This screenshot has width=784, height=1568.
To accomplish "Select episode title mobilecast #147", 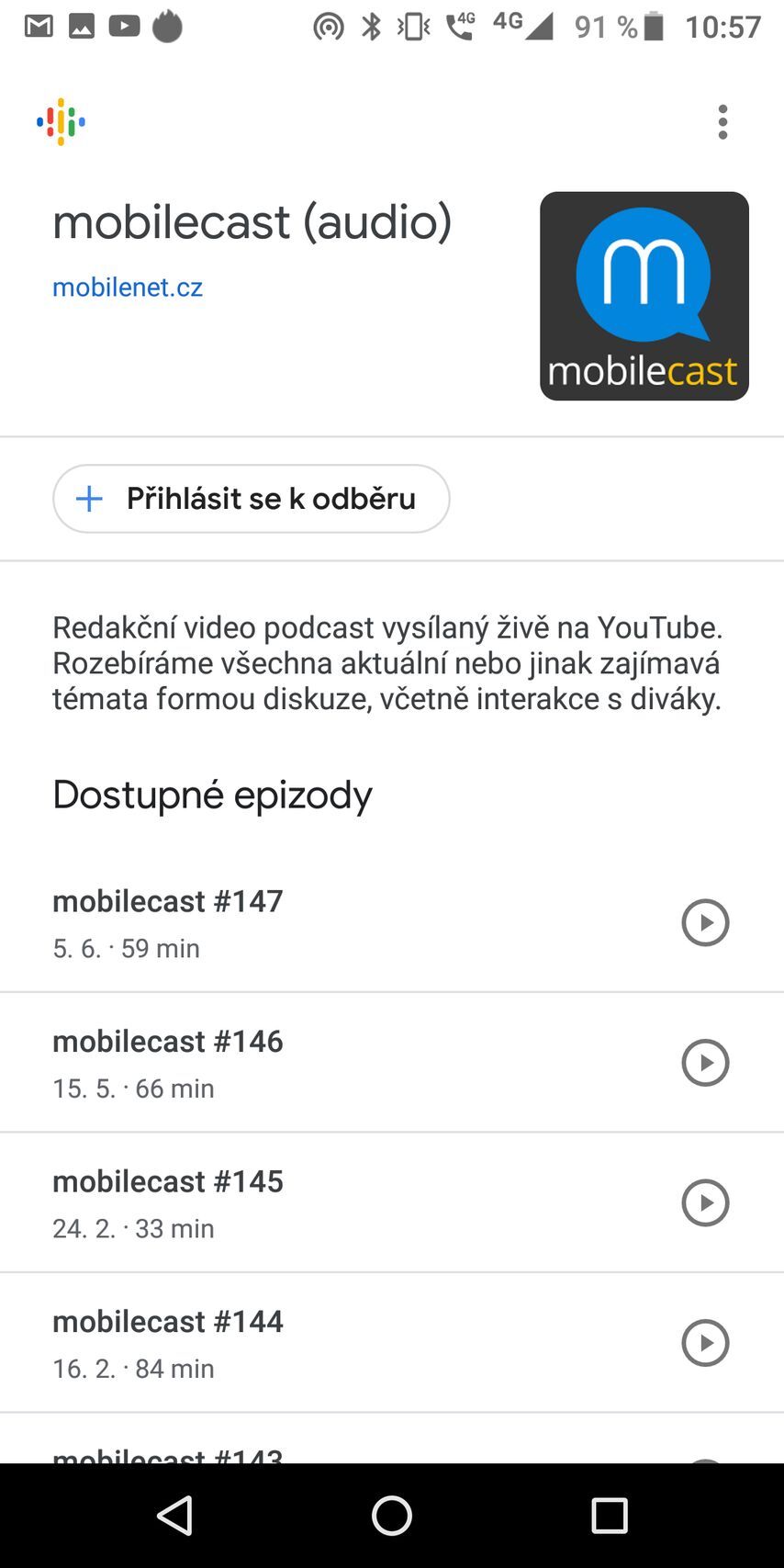I will (168, 901).
